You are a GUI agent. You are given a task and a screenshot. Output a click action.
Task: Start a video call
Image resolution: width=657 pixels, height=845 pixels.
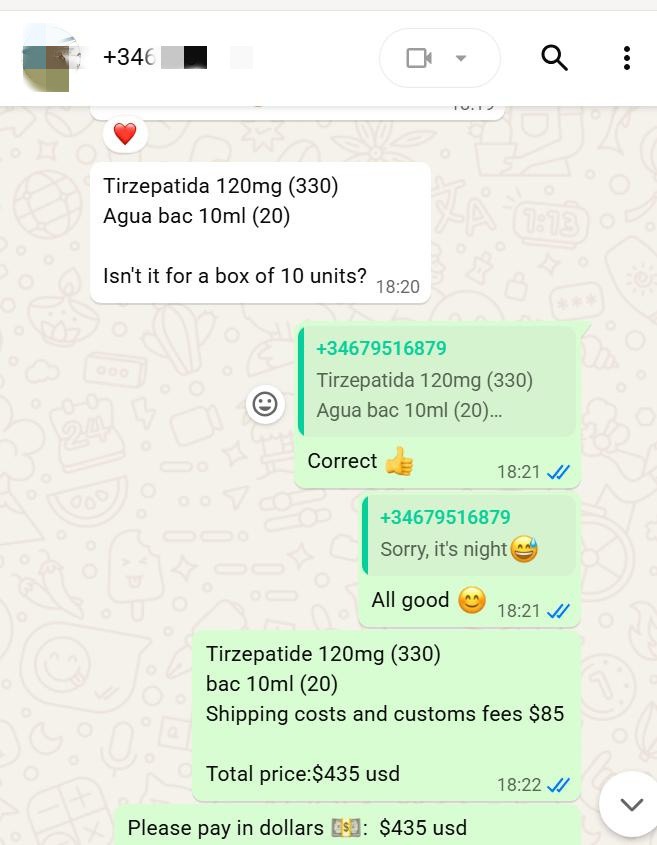[419, 58]
